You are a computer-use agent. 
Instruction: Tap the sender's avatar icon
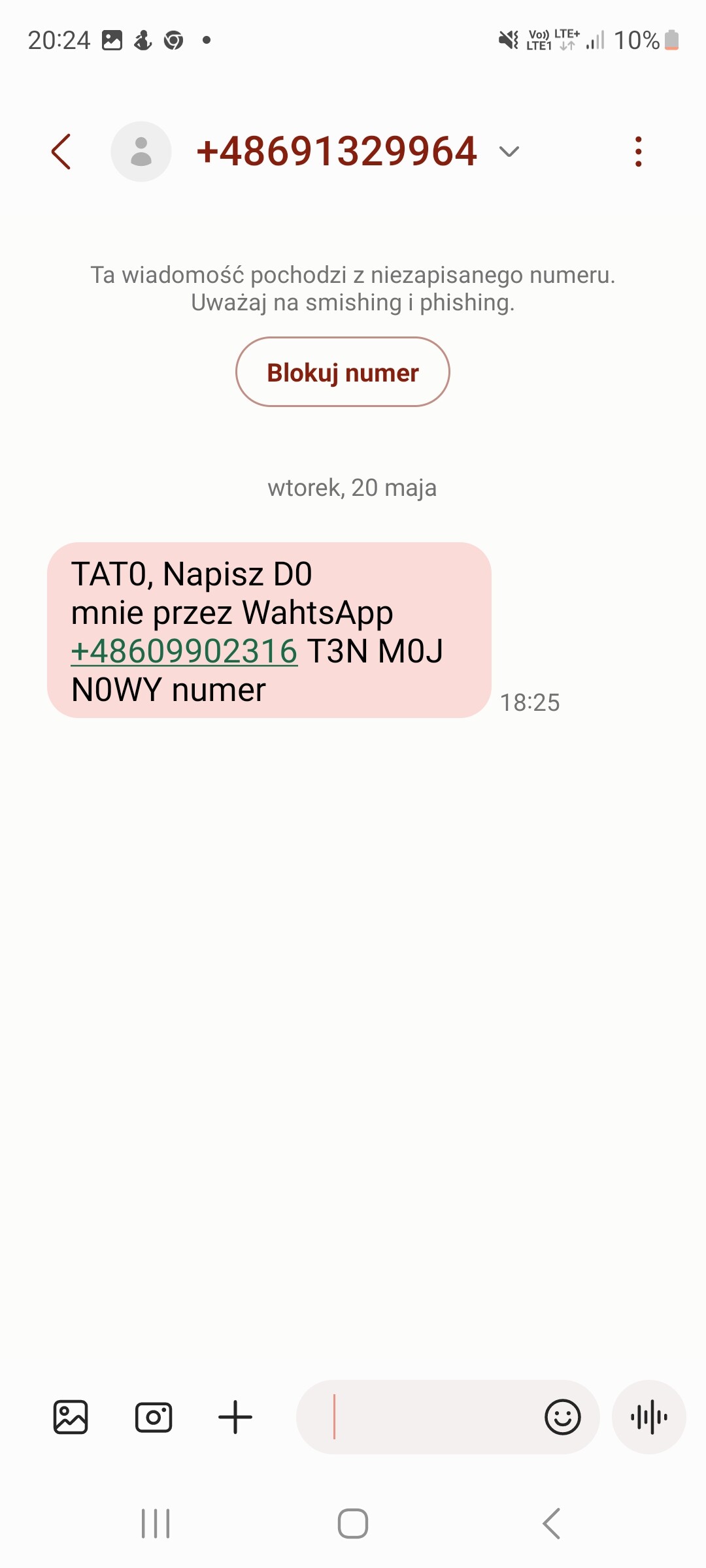[x=141, y=152]
